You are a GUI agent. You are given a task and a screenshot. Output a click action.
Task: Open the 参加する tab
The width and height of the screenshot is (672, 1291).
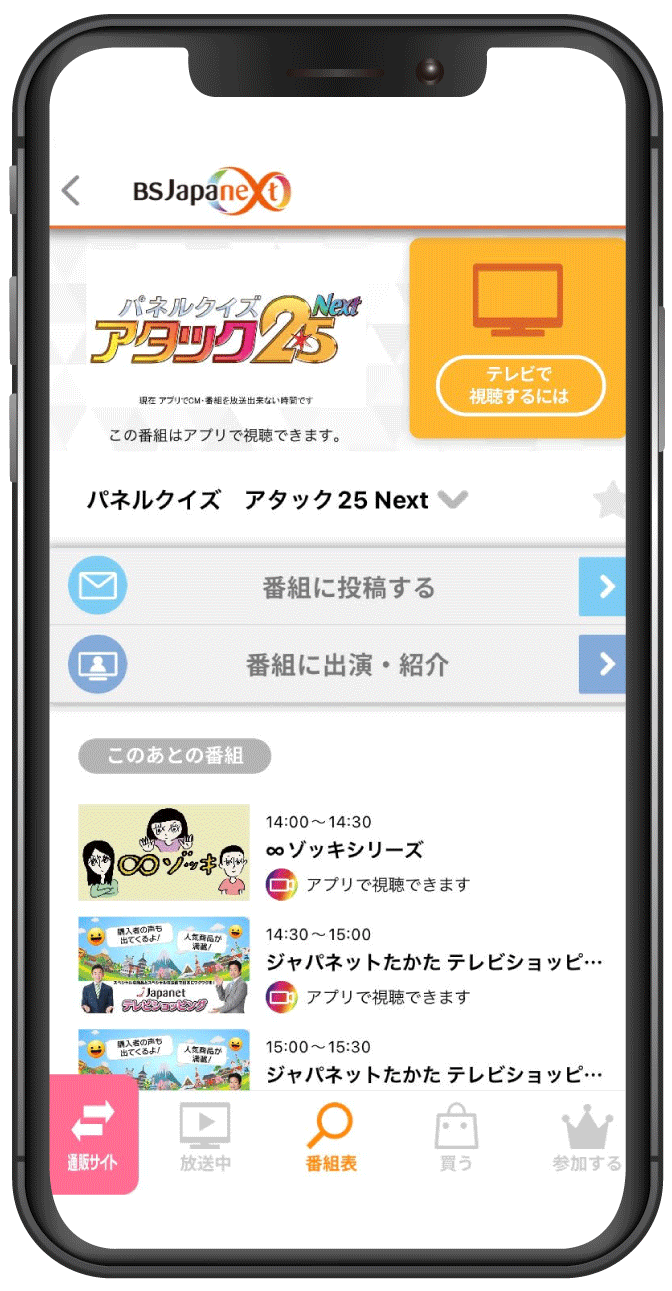[x=587, y=1137]
